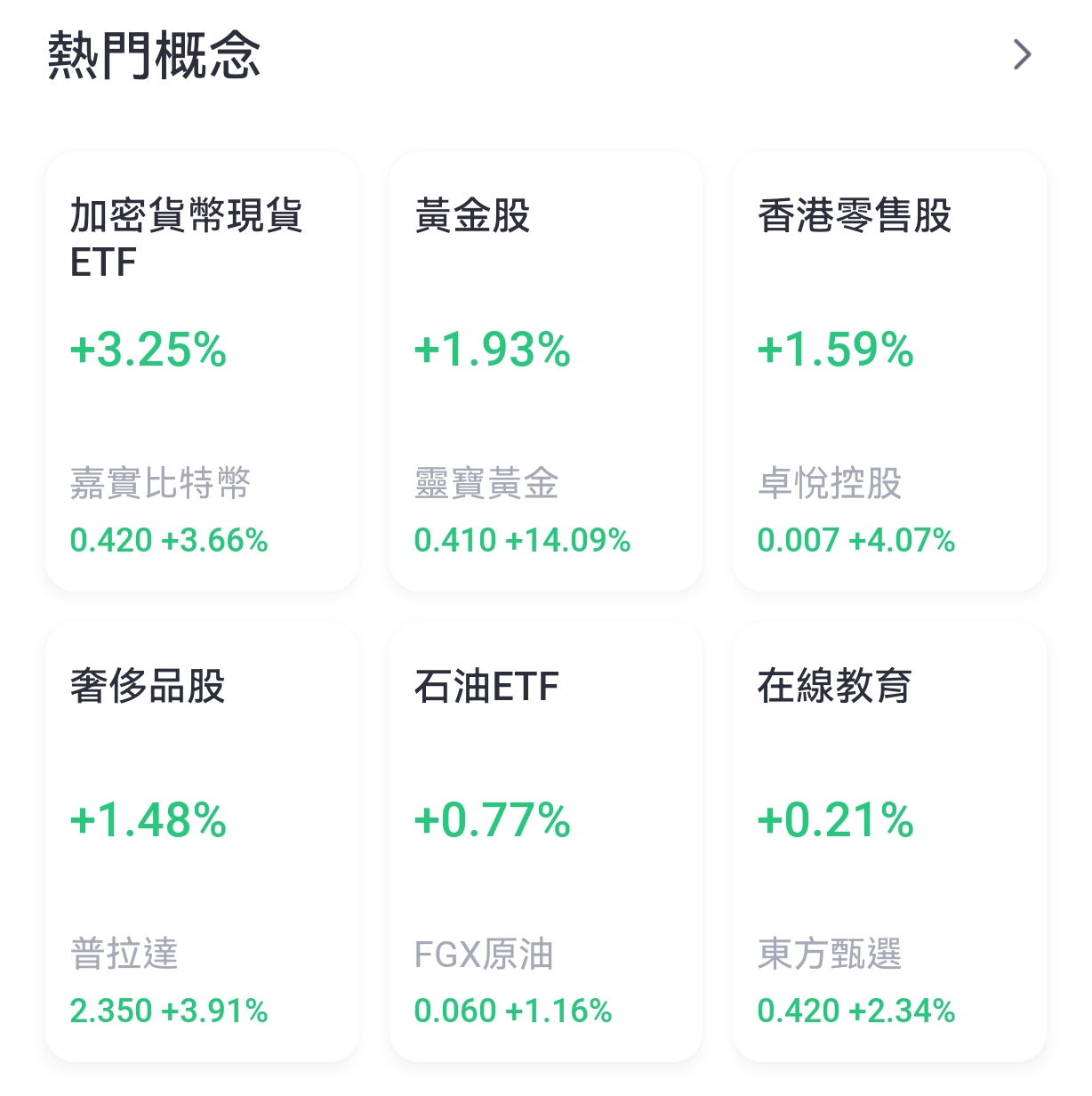Open 東方甄選 stock details

[831, 956]
